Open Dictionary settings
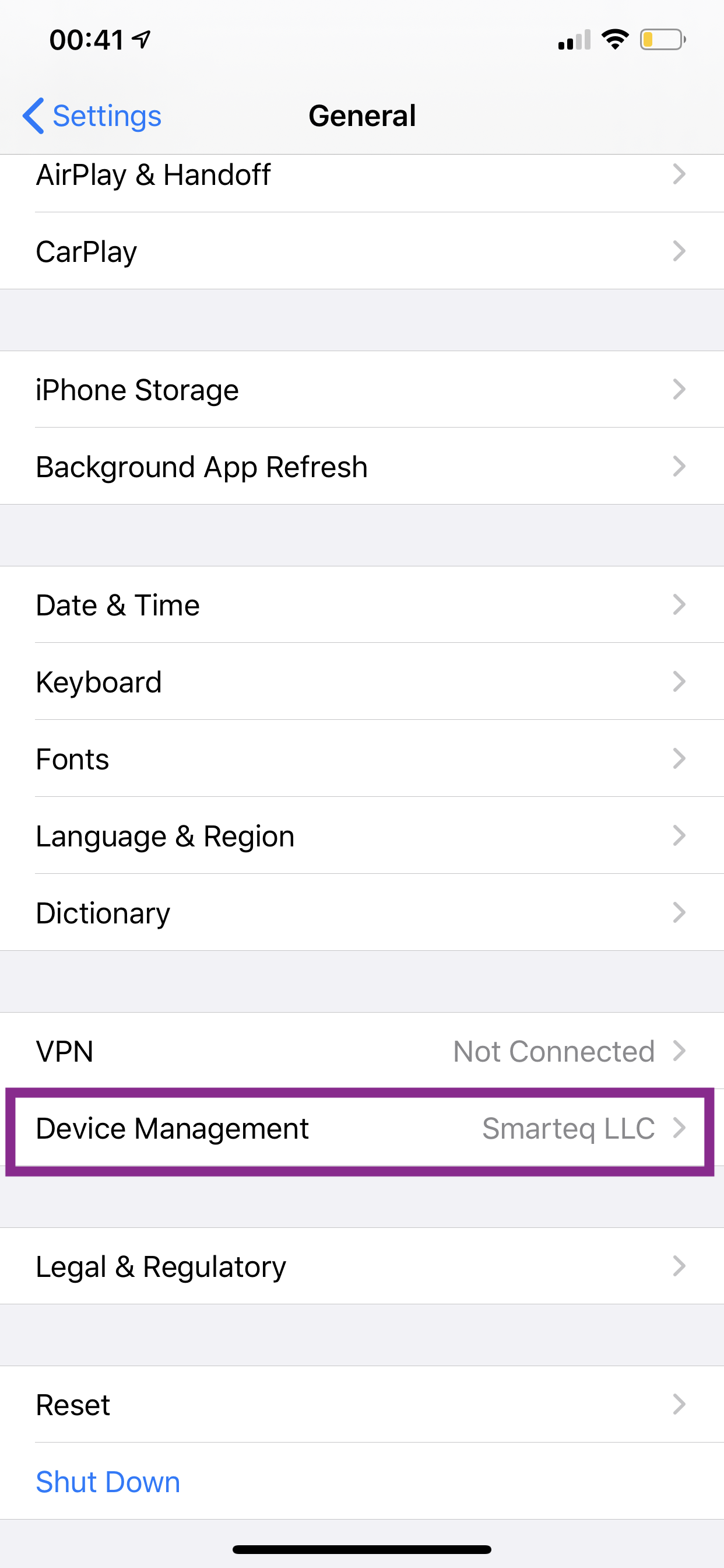Screen dimensions: 724x1568 tap(362, 912)
